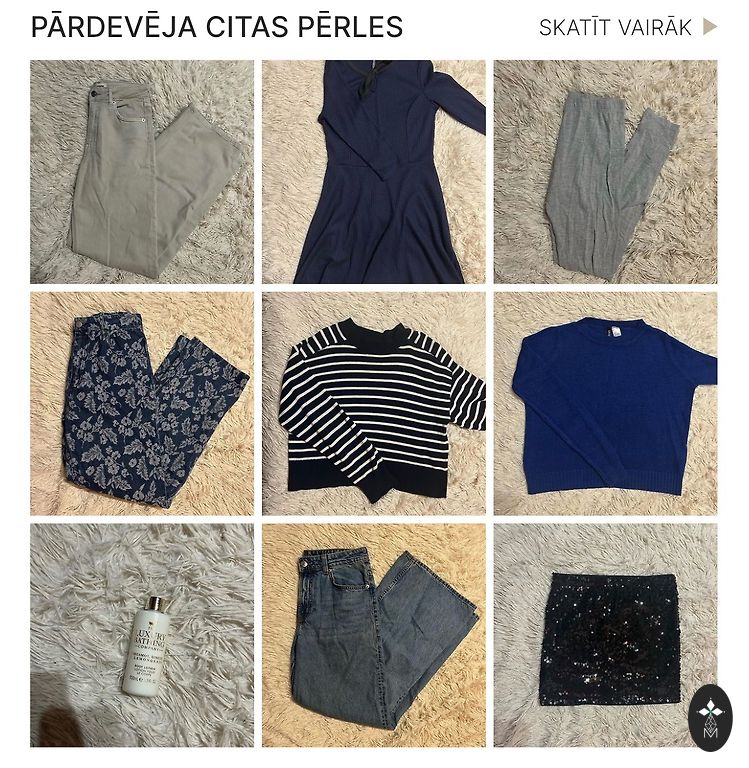
Task: Open the grey leggings listing
Action: click(x=605, y=172)
